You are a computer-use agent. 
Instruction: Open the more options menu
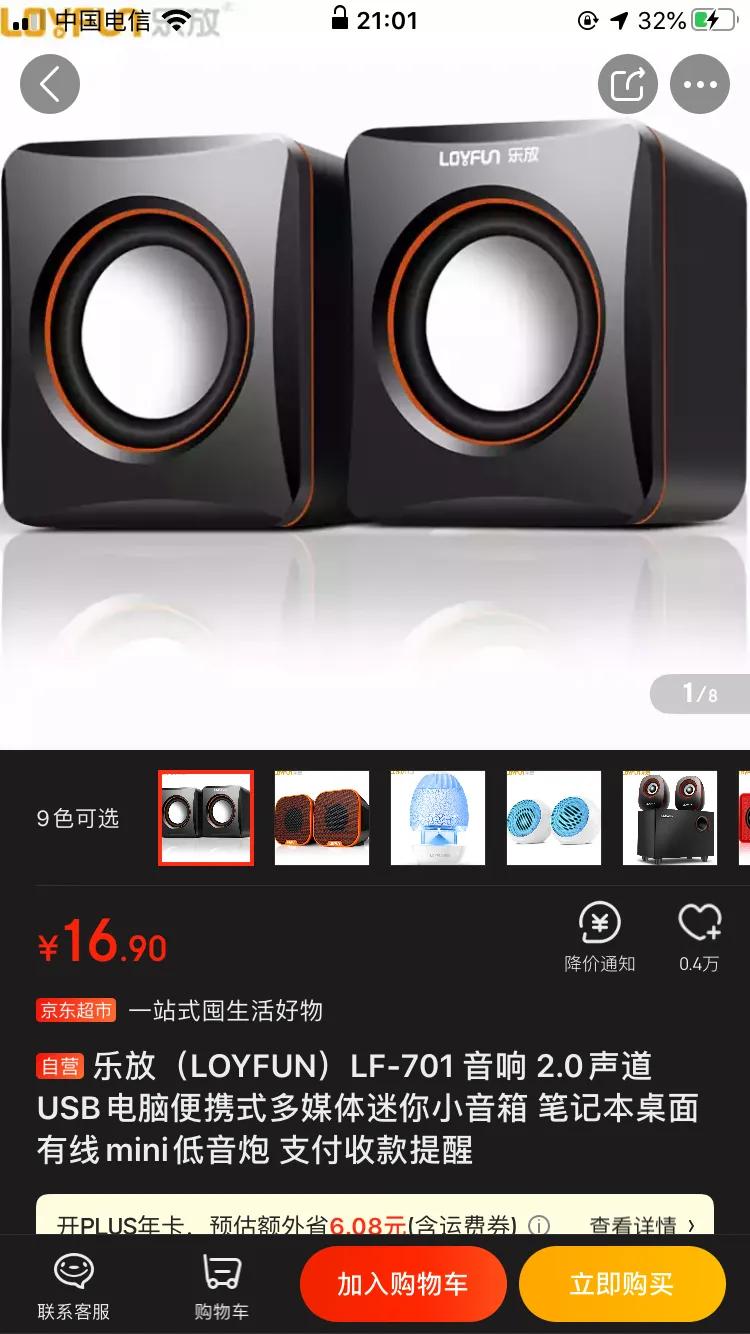(x=700, y=84)
